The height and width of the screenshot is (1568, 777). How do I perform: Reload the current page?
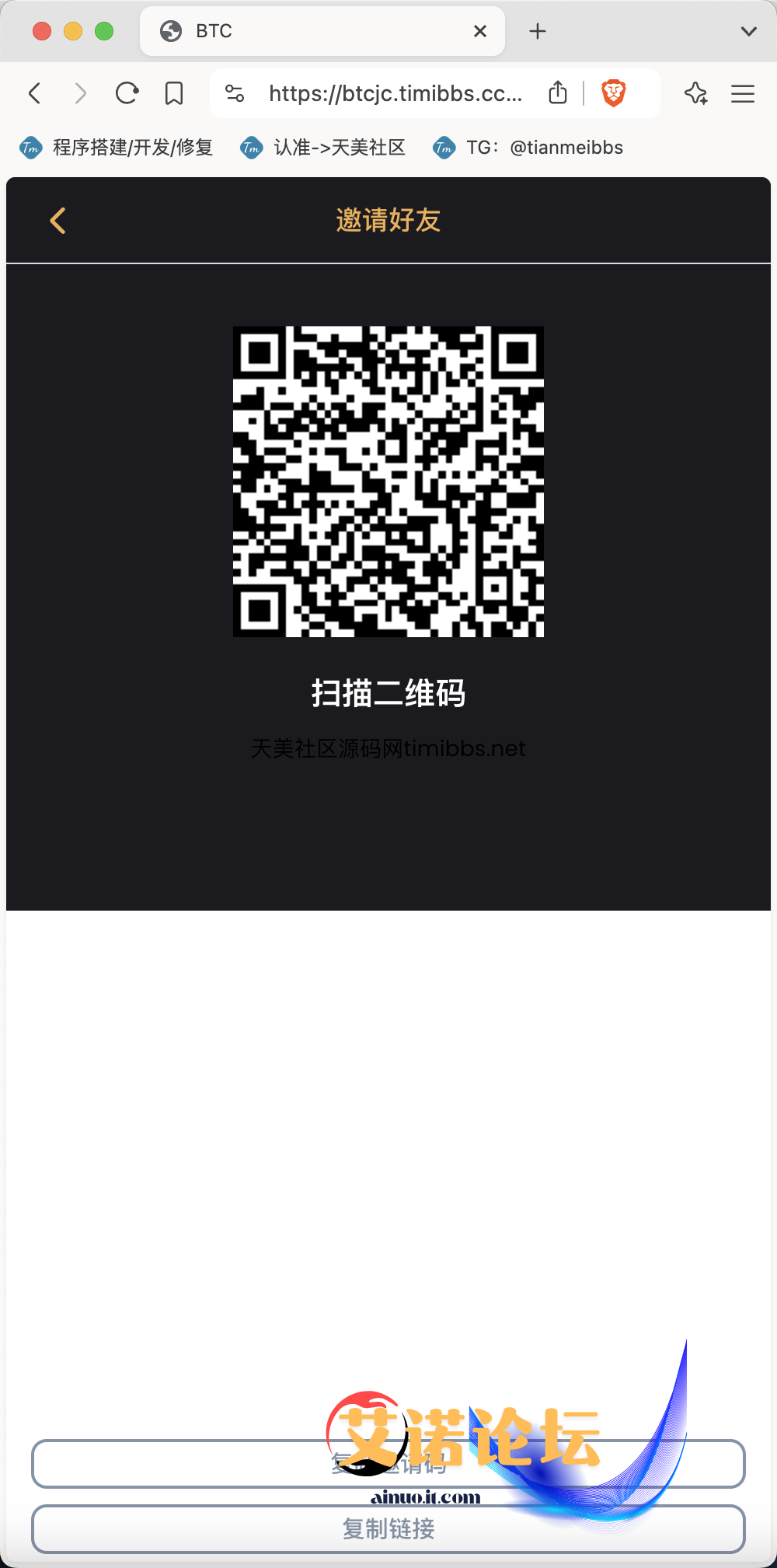tap(127, 94)
